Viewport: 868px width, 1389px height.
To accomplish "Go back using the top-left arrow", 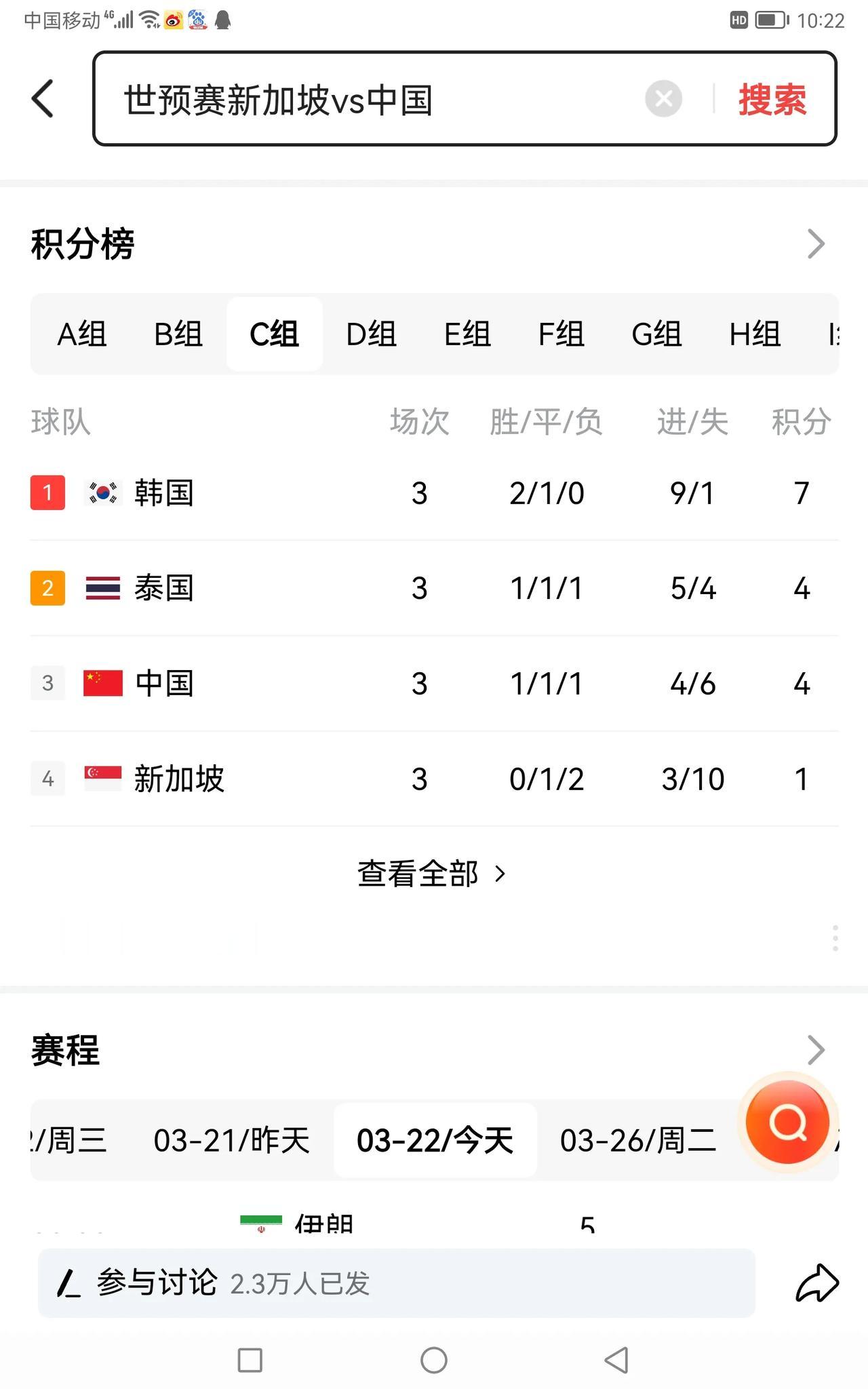I will coord(43,99).
